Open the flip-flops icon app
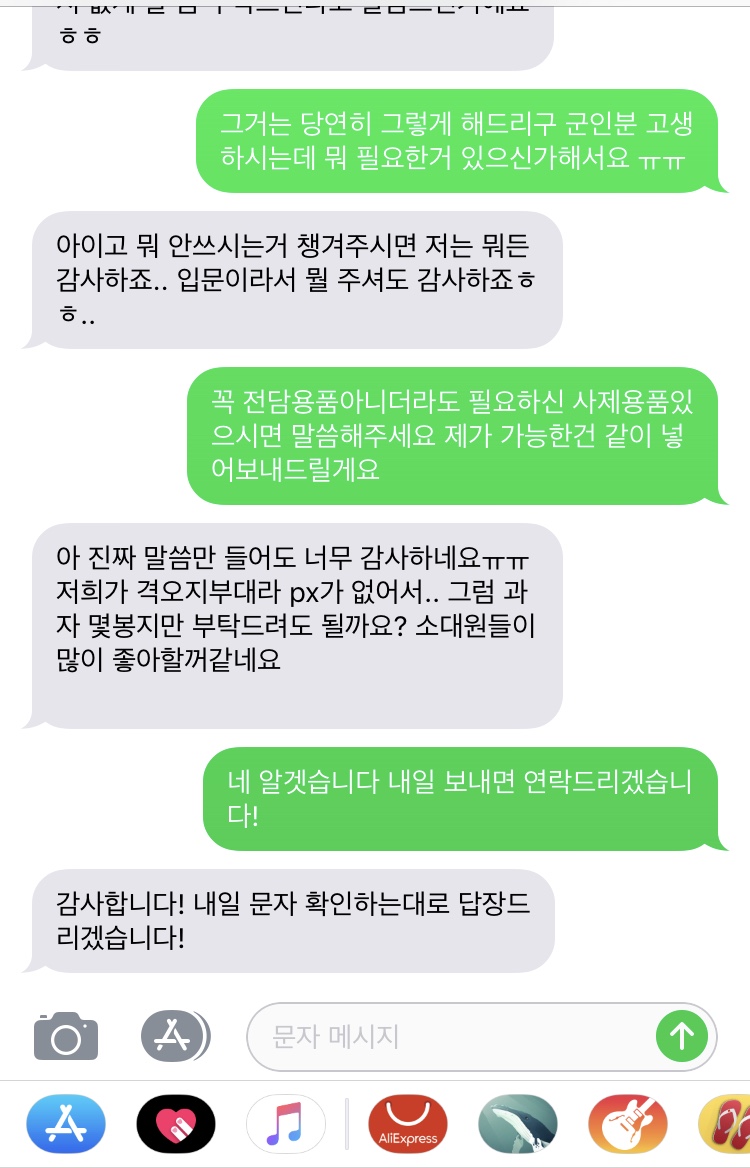750x1168 pixels. click(x=725, y=1124)
